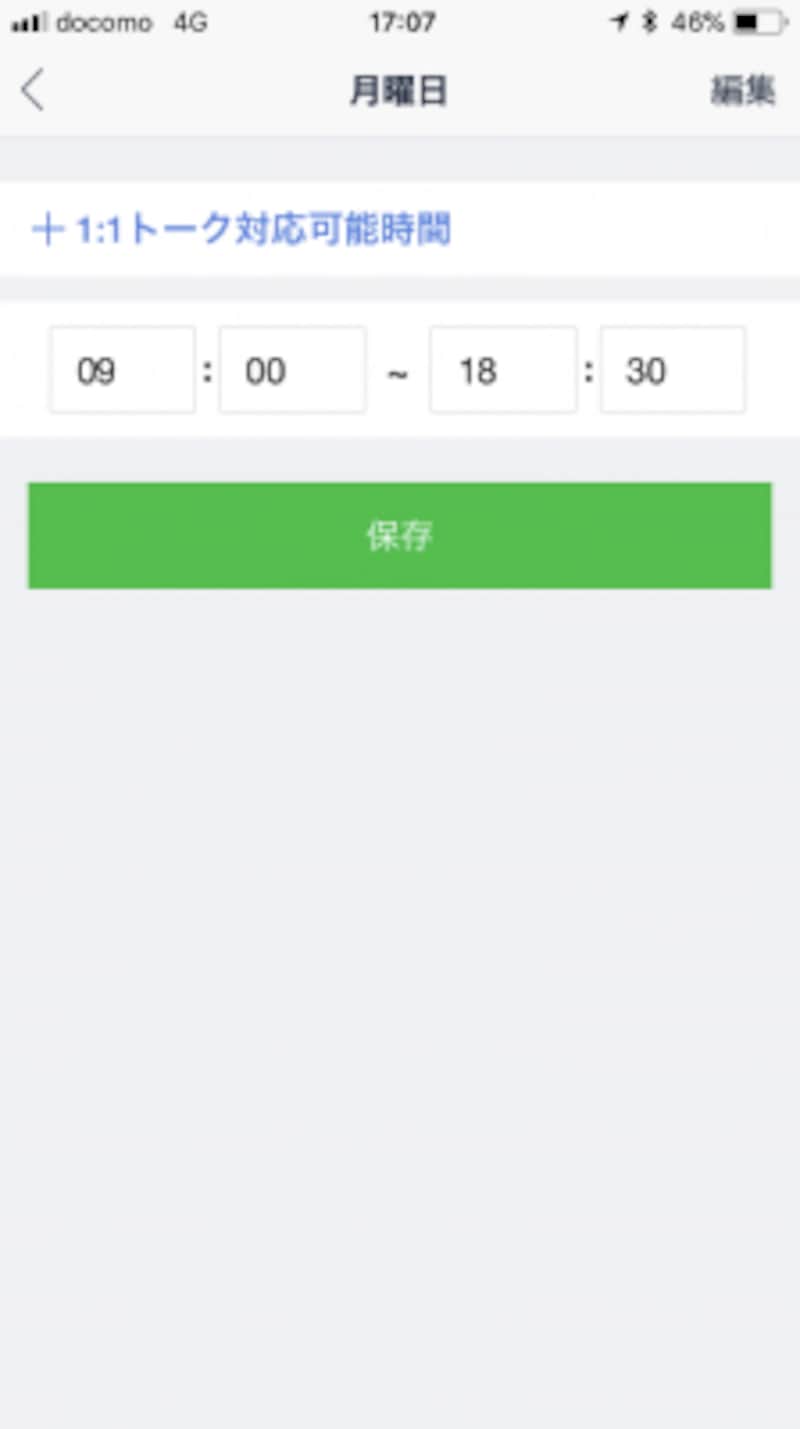The image size is (800, 1429).
Task: Change the end hour field showing 18
Action: (x=503, y=370)
